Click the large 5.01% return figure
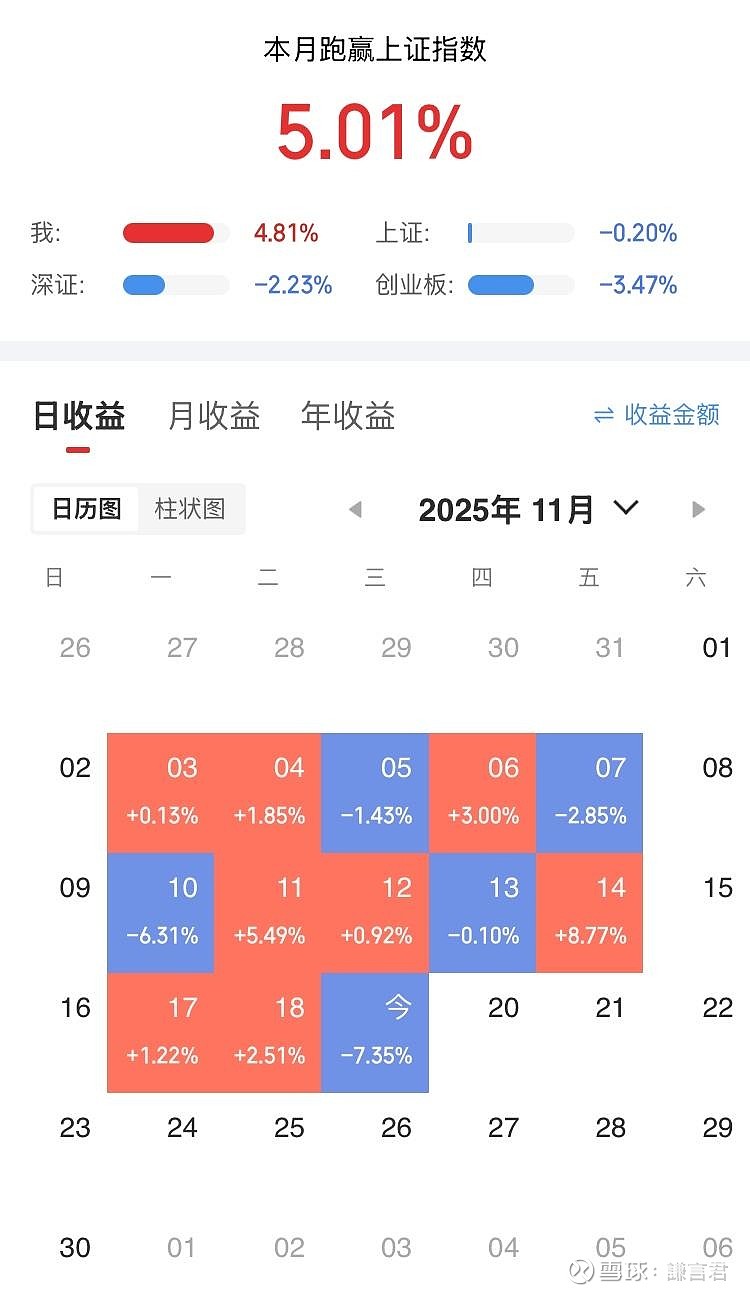The image size is (750, 1294). pos(374,133)
